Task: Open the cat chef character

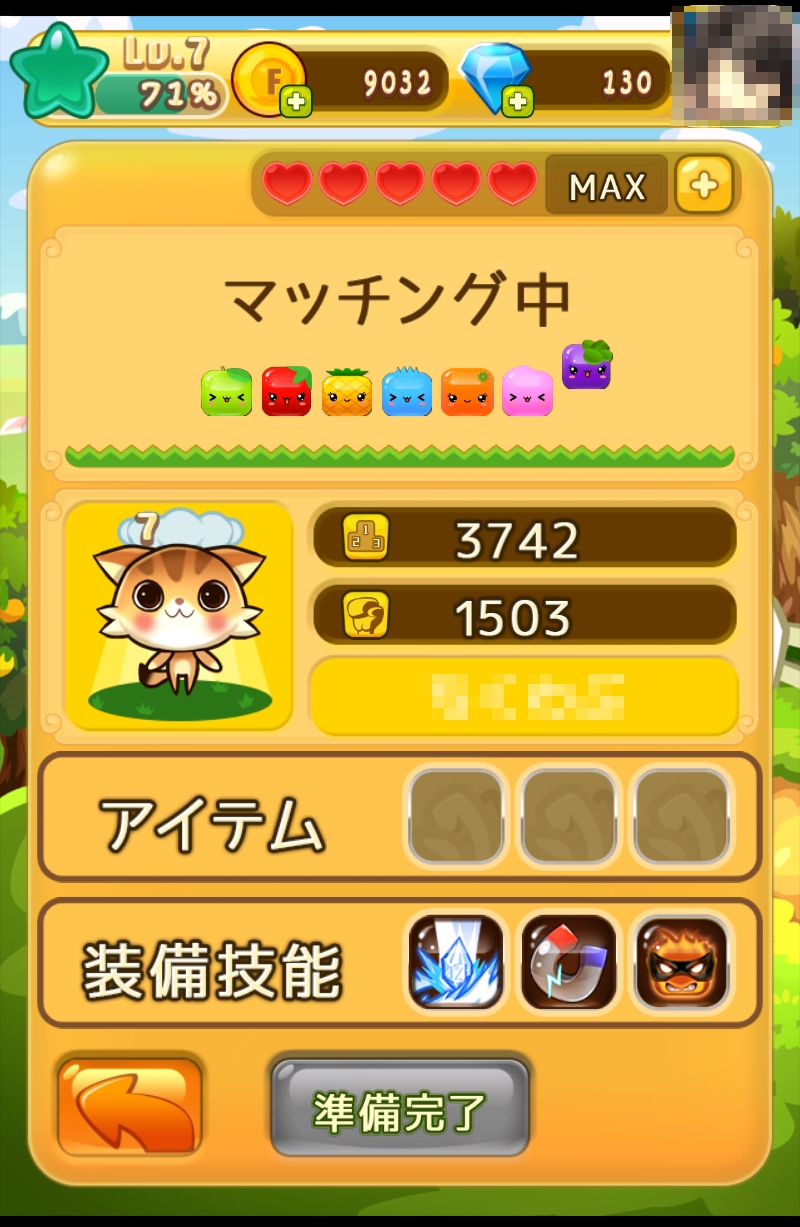Action: point(179,615)
